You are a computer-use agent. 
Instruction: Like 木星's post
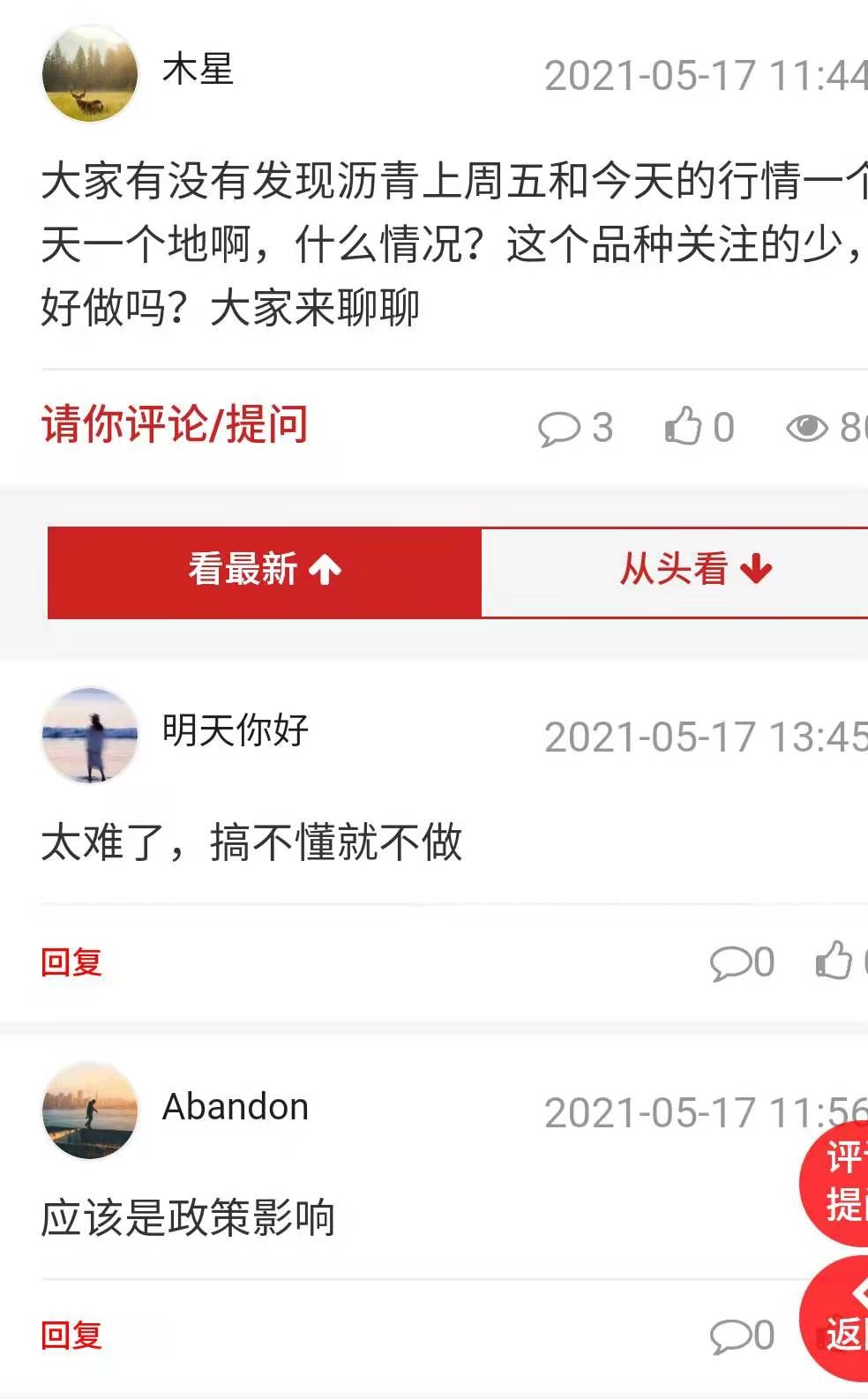683,427
